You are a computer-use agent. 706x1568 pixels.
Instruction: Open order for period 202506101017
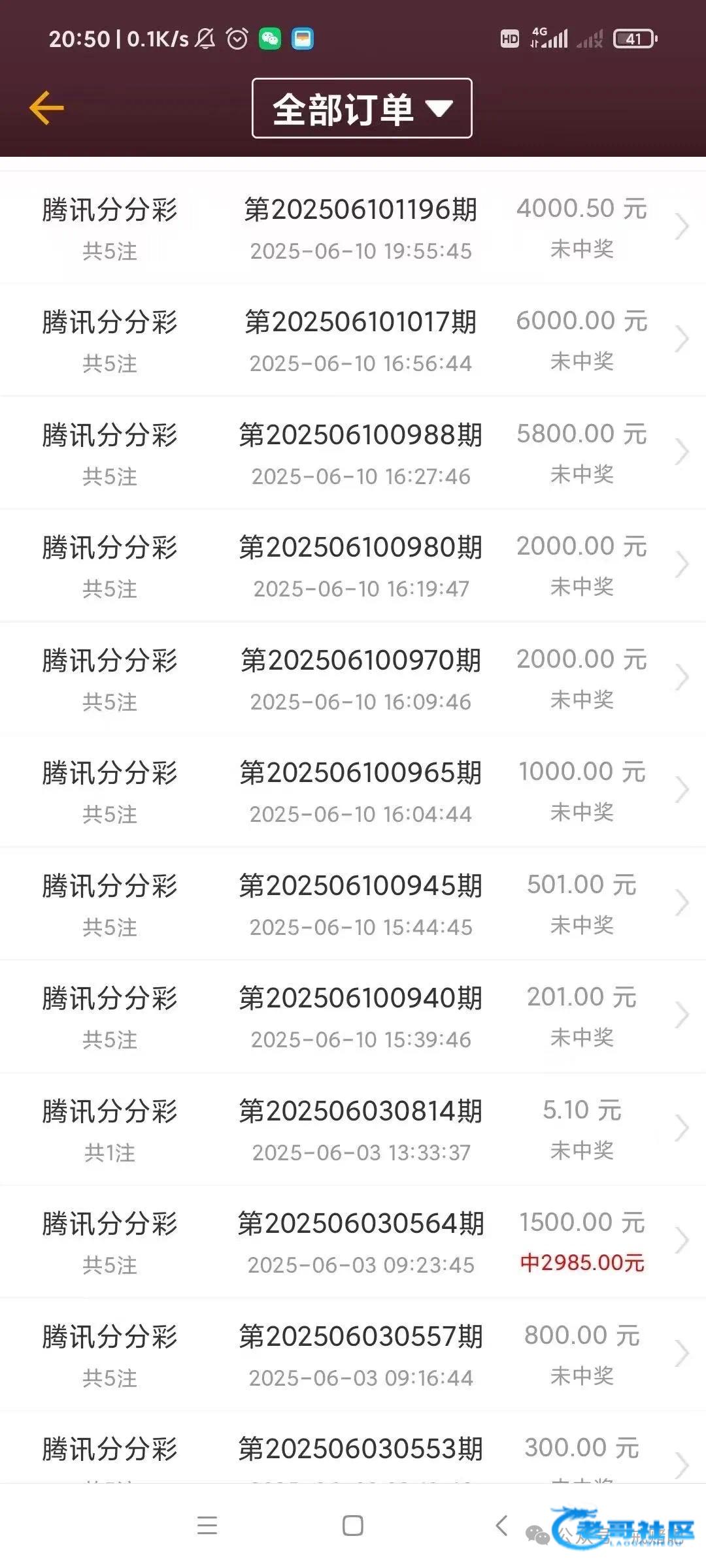pyautogui.click(x=353, y=340)
